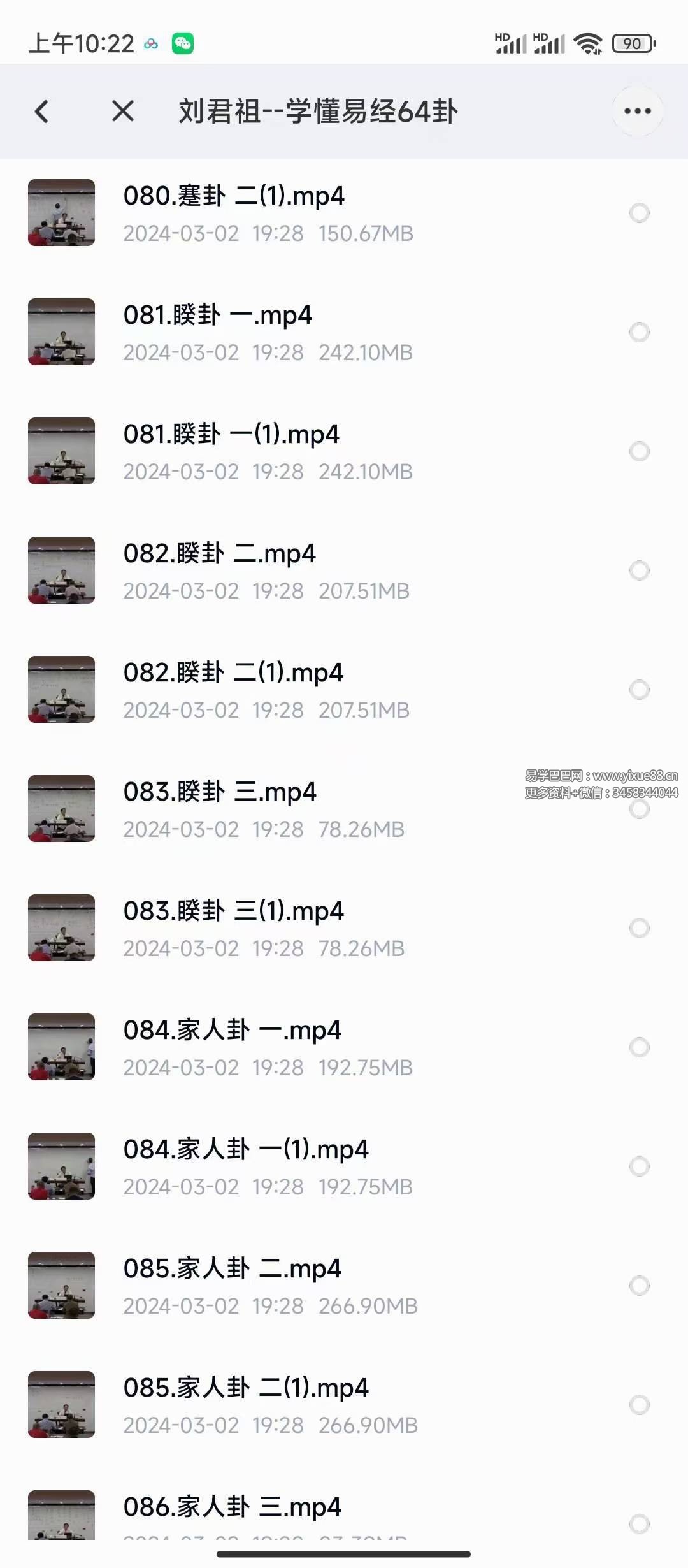Check the circle for 082.睽卦 二(1).mp4
Image resolution: width=688 pixels, height=1568 pixels.
(x=640, y=690)
